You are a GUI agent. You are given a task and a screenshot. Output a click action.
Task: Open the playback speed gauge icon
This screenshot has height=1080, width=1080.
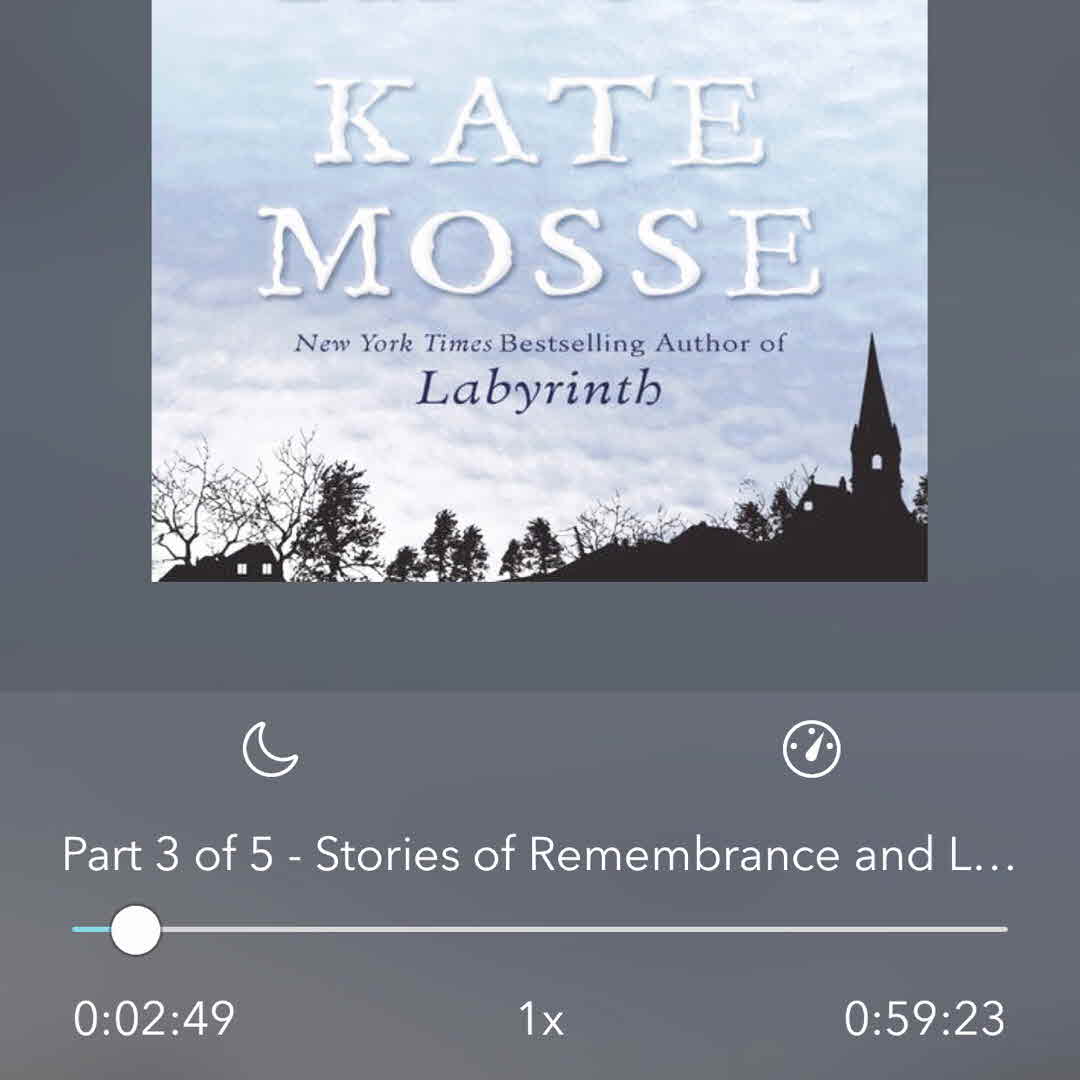click(x=811, y=750)
